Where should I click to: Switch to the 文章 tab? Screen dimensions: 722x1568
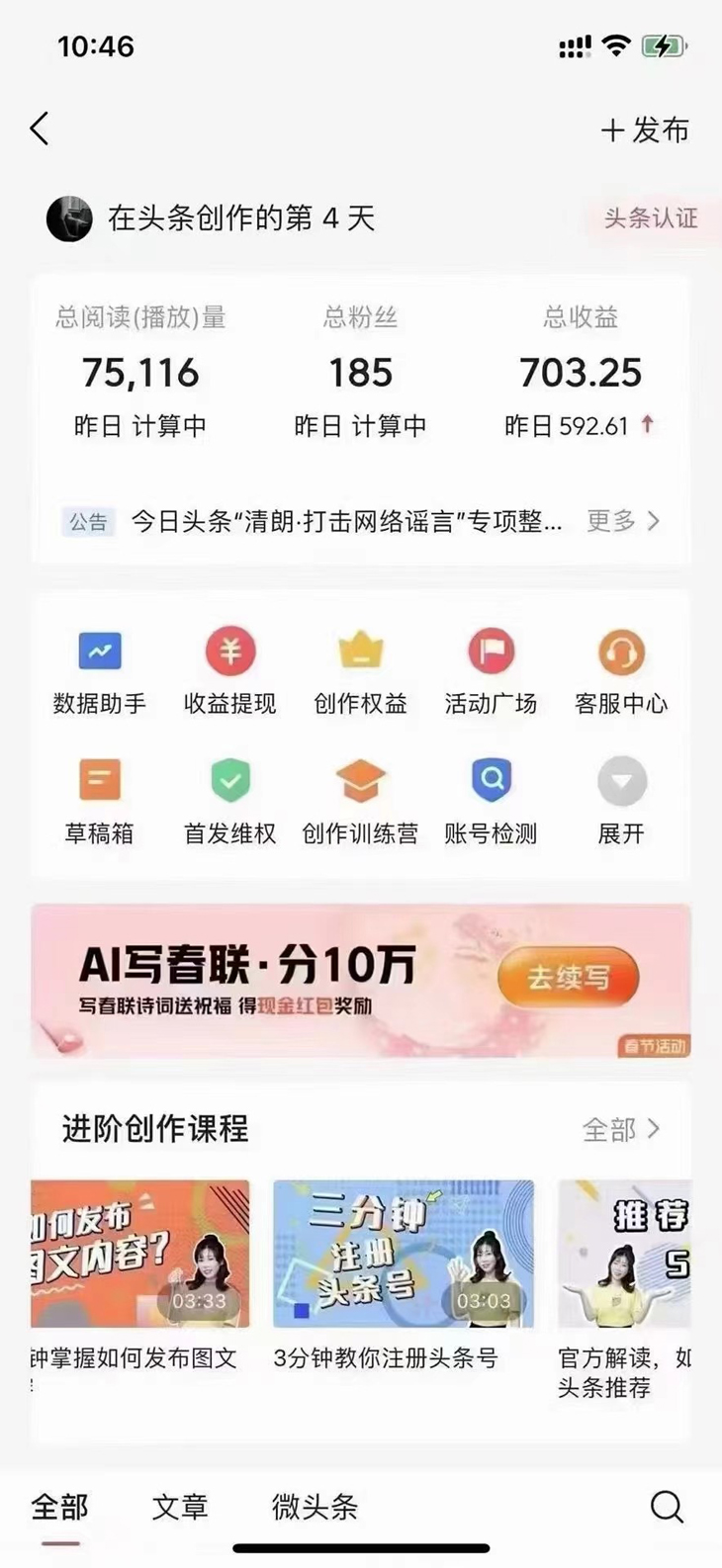(x=180, y=1507)
